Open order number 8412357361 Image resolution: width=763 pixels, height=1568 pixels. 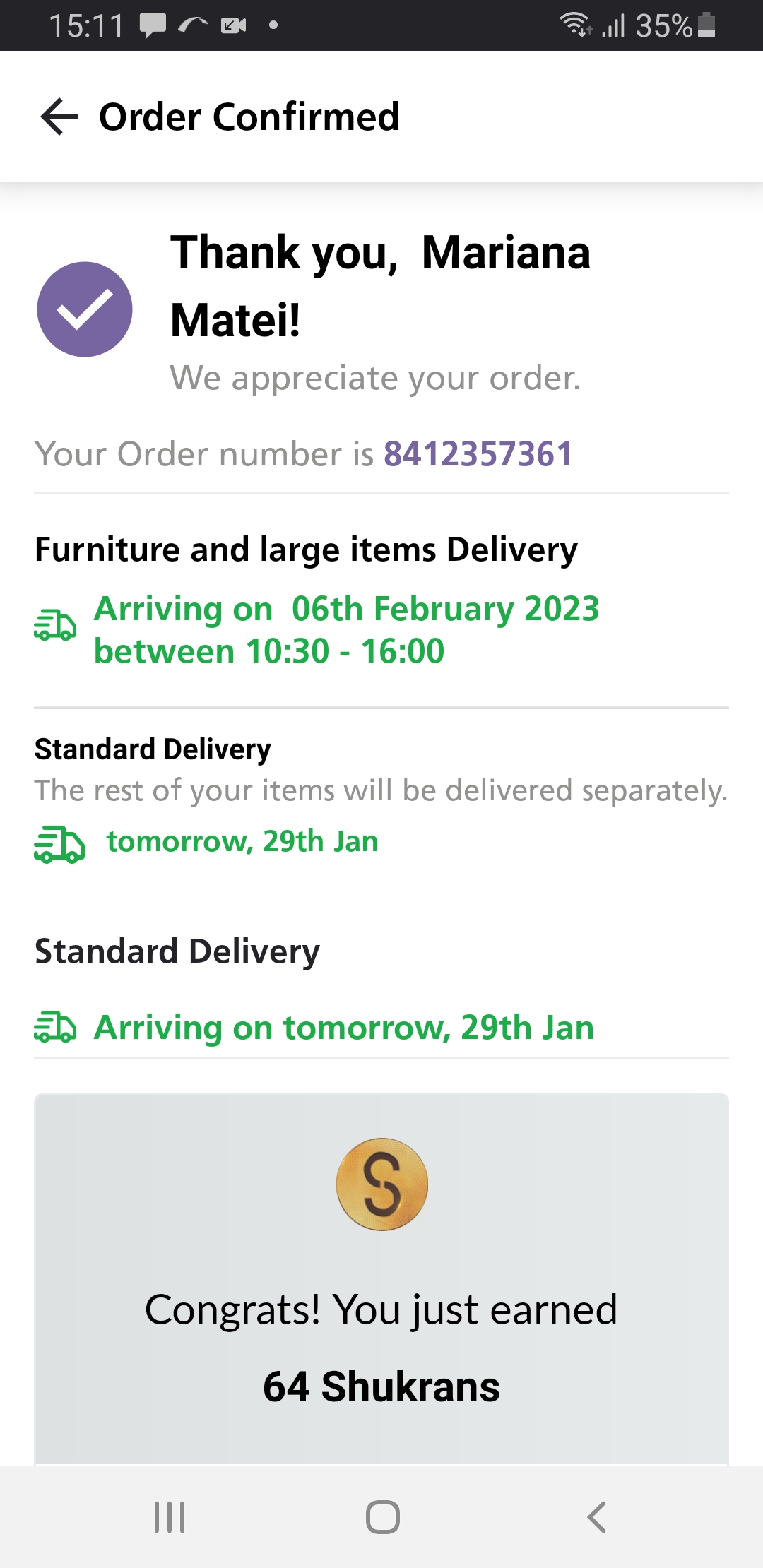pos(478,454)
